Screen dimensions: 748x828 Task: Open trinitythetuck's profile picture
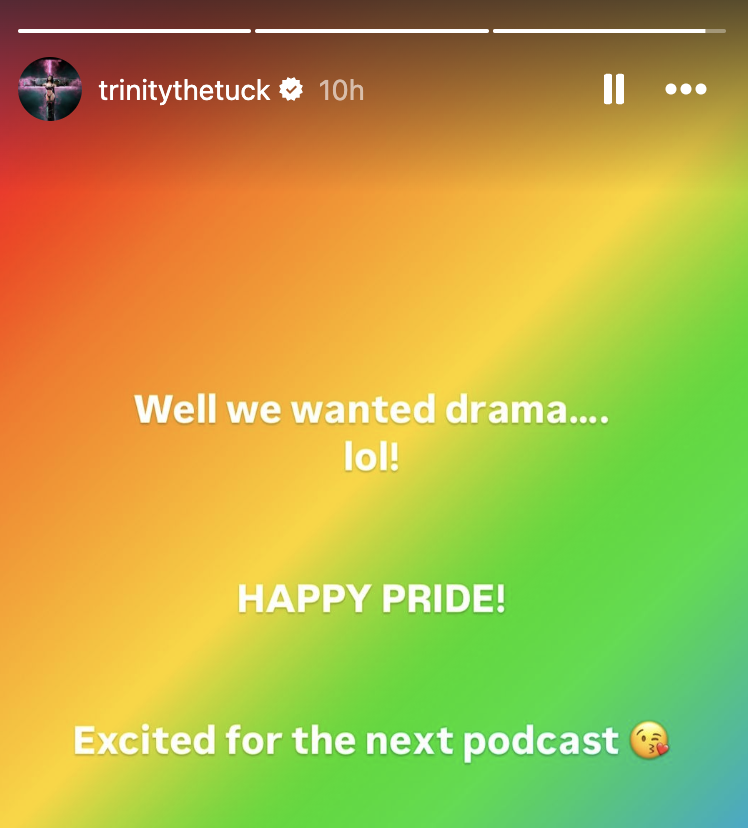[50, 90]
